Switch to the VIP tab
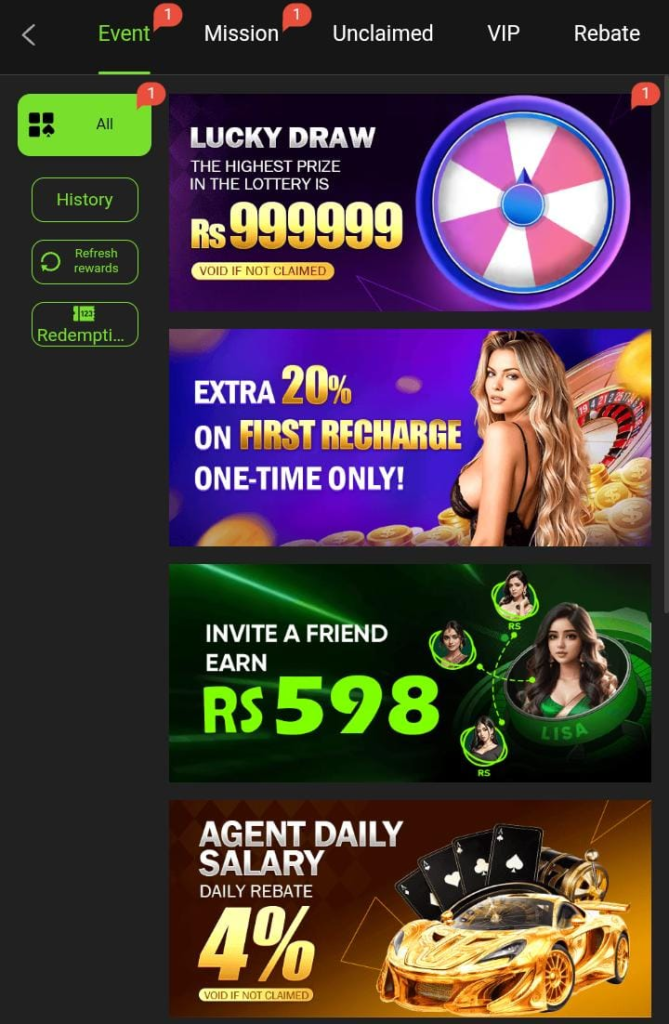Screen dimensions: 669x1024 pos(503,34)
